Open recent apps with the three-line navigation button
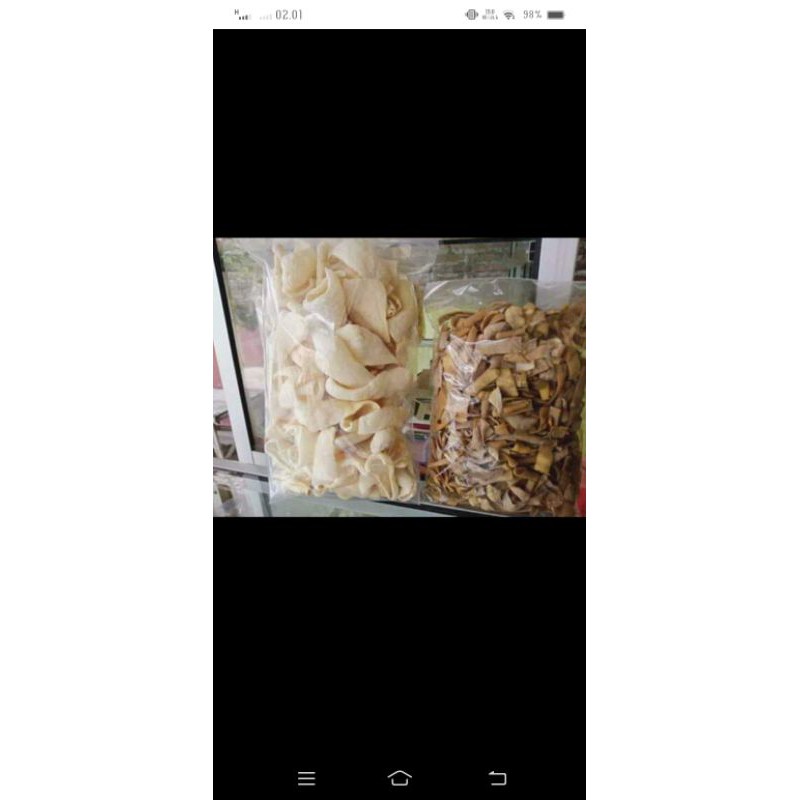Viewport: 800px width, 800px height. pos(306,778)
